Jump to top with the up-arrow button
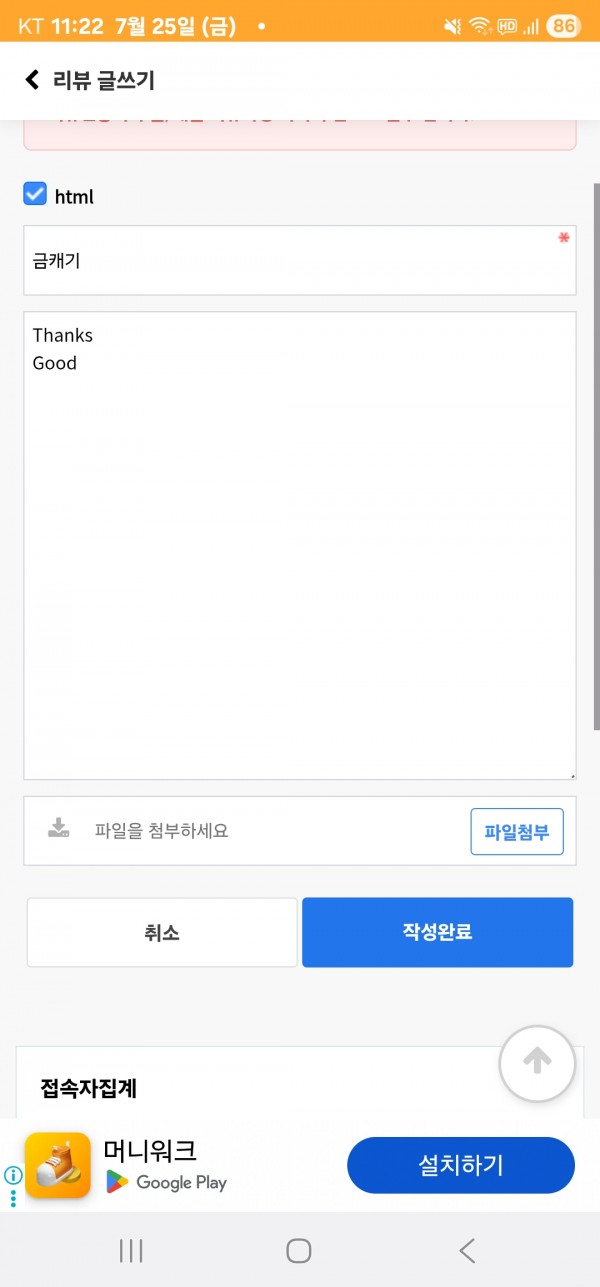600x1287 pixels. (537, 1063)
